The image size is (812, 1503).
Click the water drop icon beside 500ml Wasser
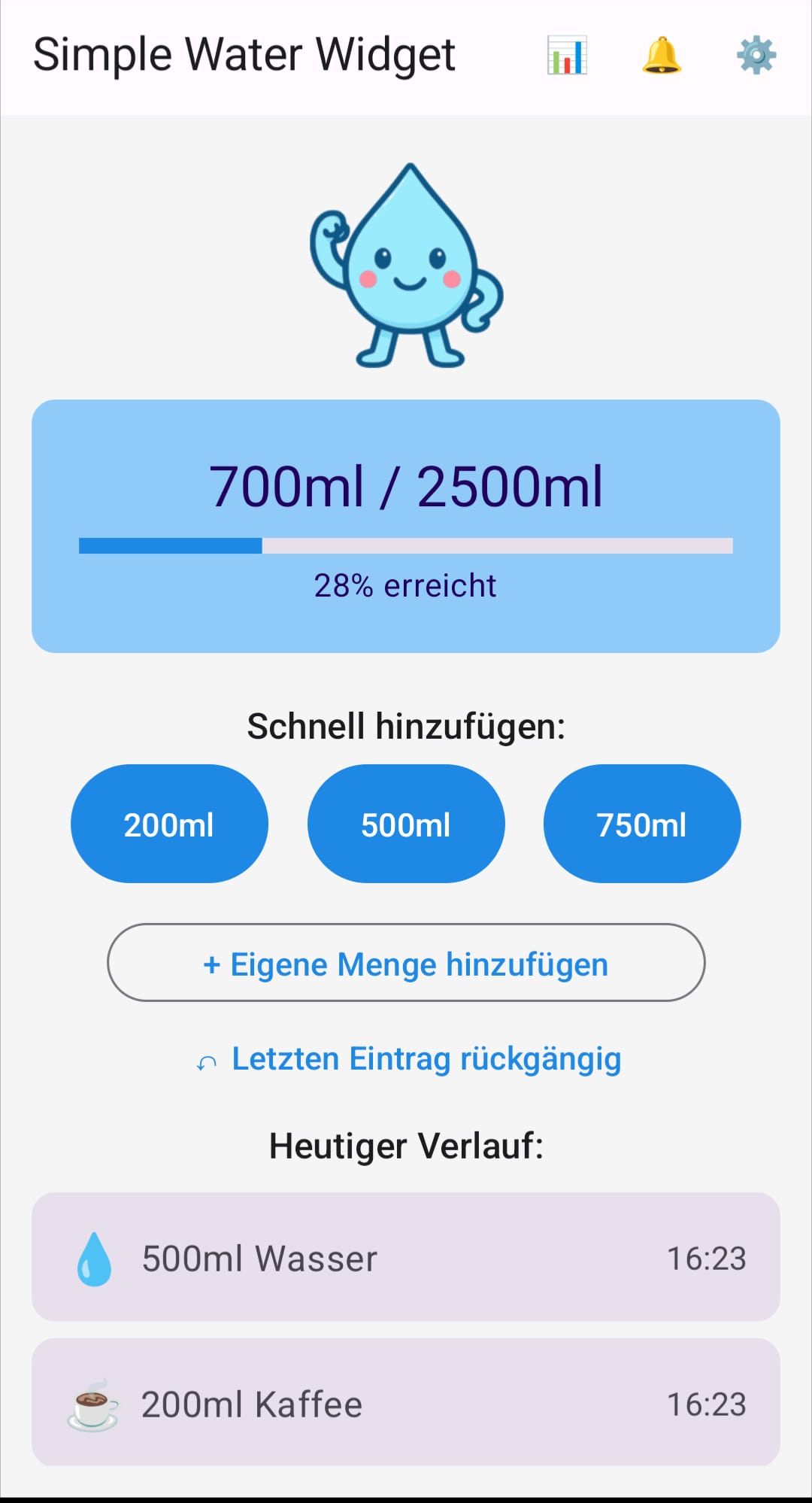coord(93,1257)
